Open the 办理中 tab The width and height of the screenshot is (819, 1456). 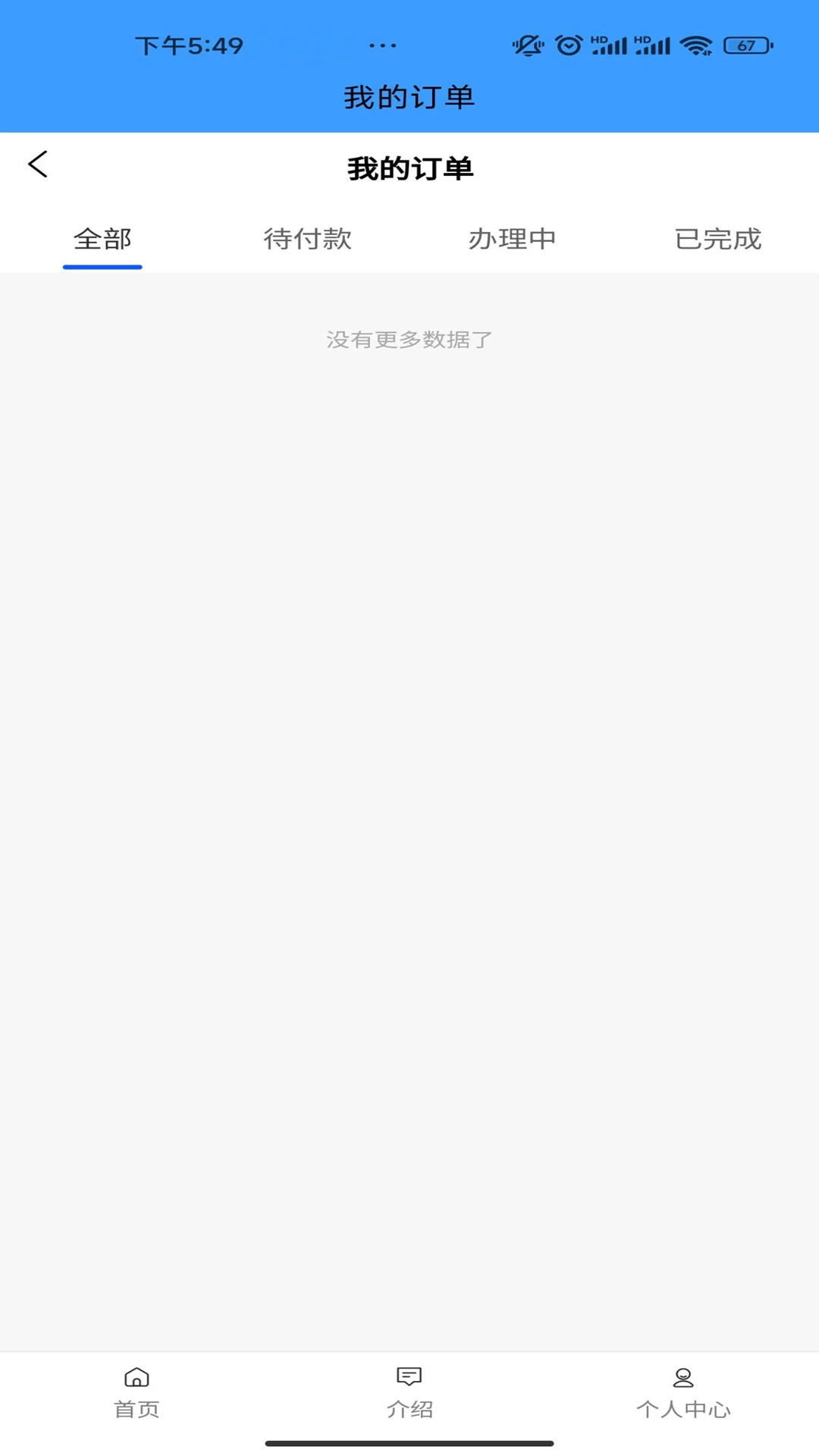coord(512,239)
